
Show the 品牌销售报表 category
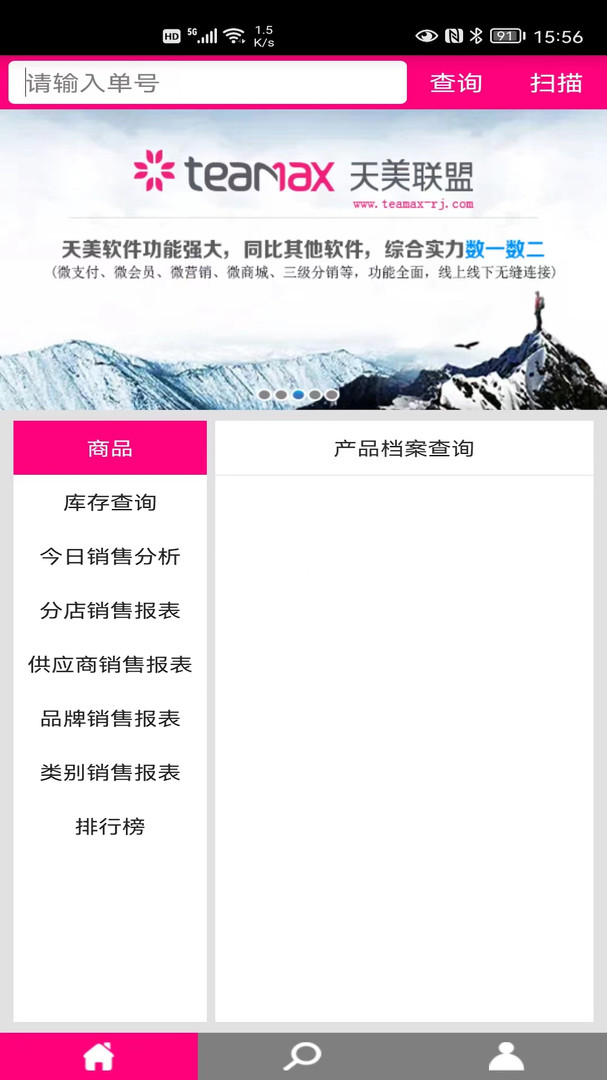pyautogui.click(x=110, y=718)
